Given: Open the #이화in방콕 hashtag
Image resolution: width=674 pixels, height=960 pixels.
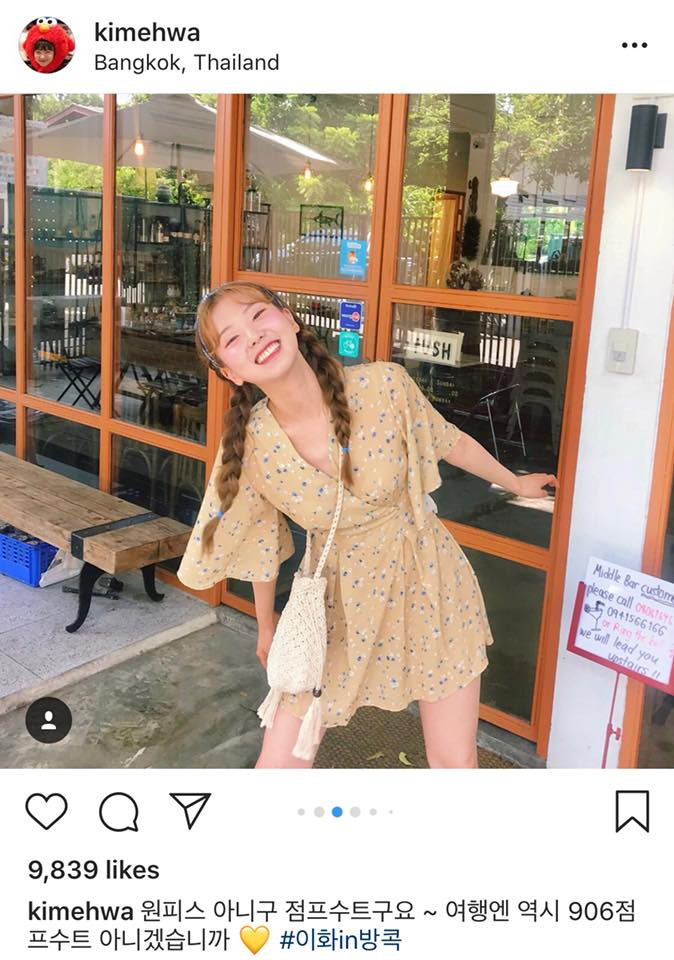Looking at the screenshot, I should [341, 940].
